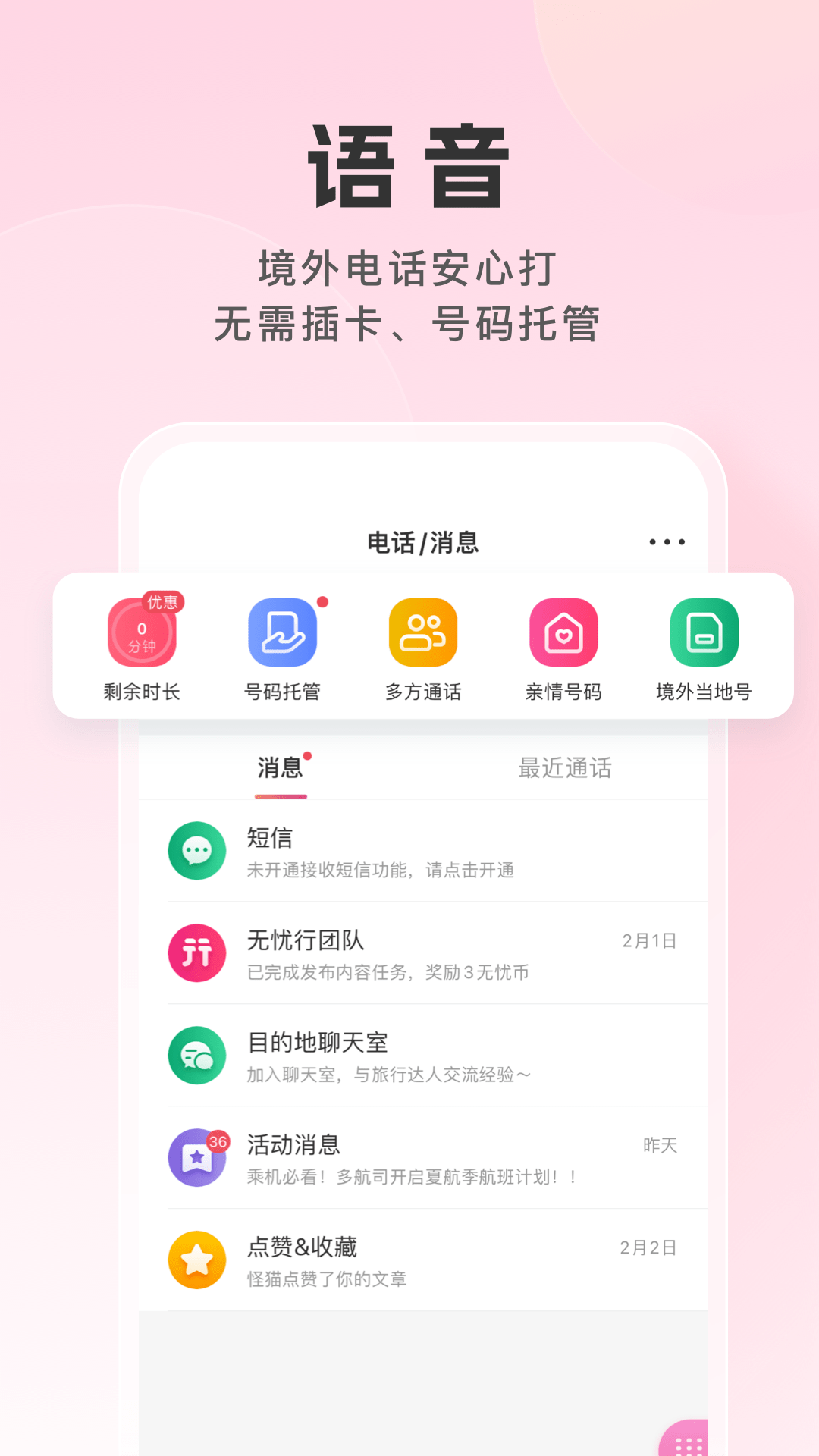Tap the 境外当地号 local number icon
The image size is (819, 1456).
703,632
